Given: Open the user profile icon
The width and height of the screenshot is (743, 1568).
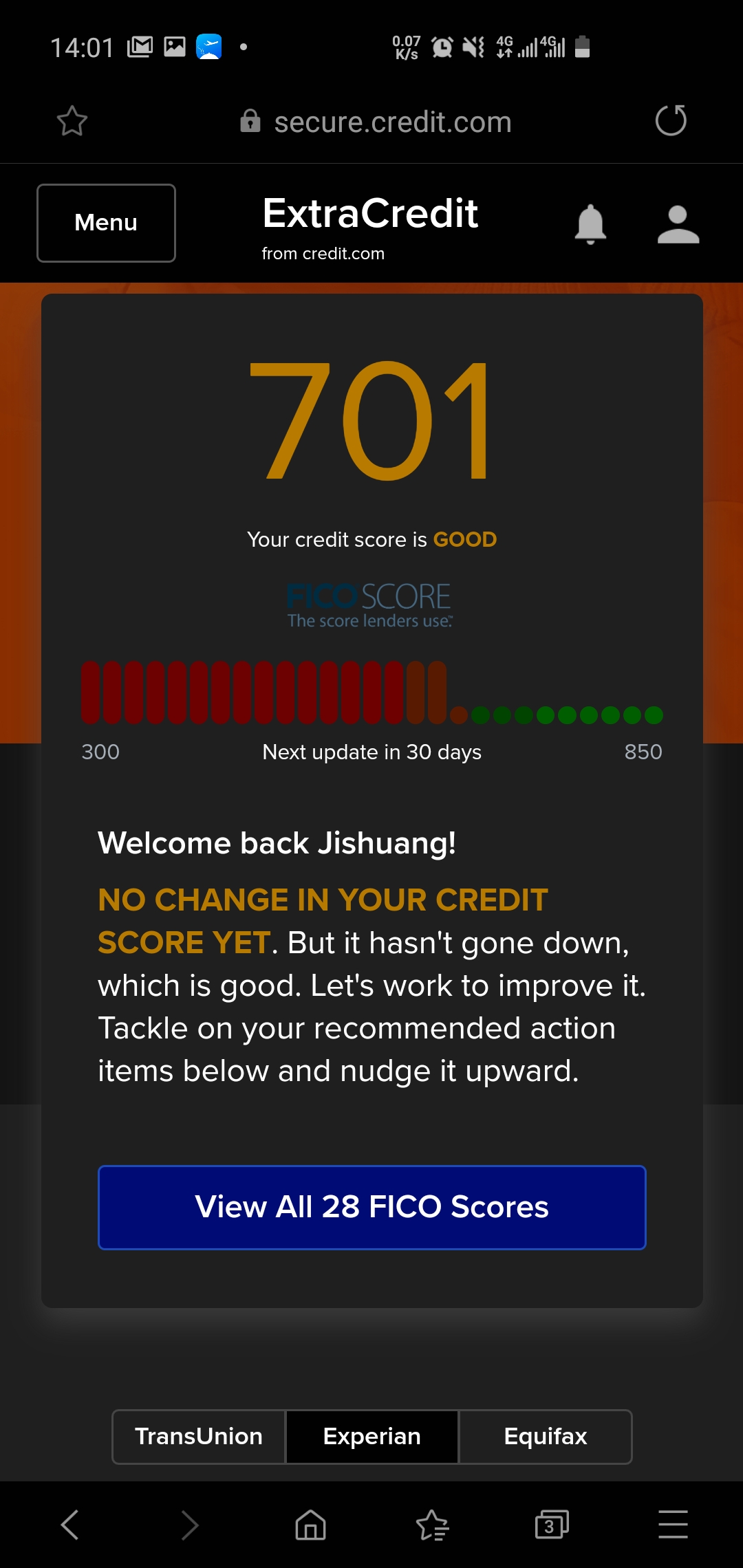Looking at the screenshot, I should click(678, 224).
